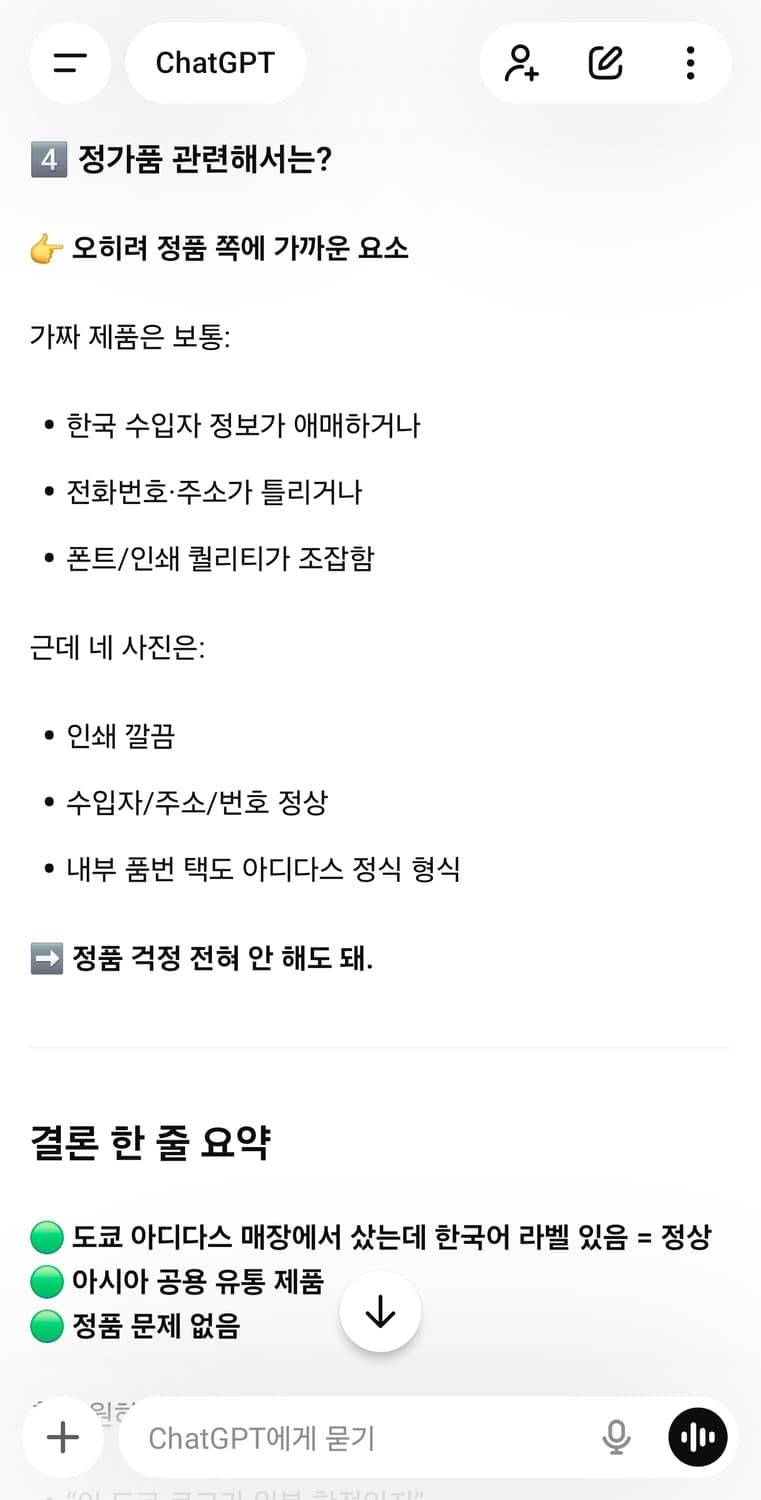The height and width of the screenshot is (1500, 761).
Task: Expand chat options via the vertical dots
Action: coord(689,62)
